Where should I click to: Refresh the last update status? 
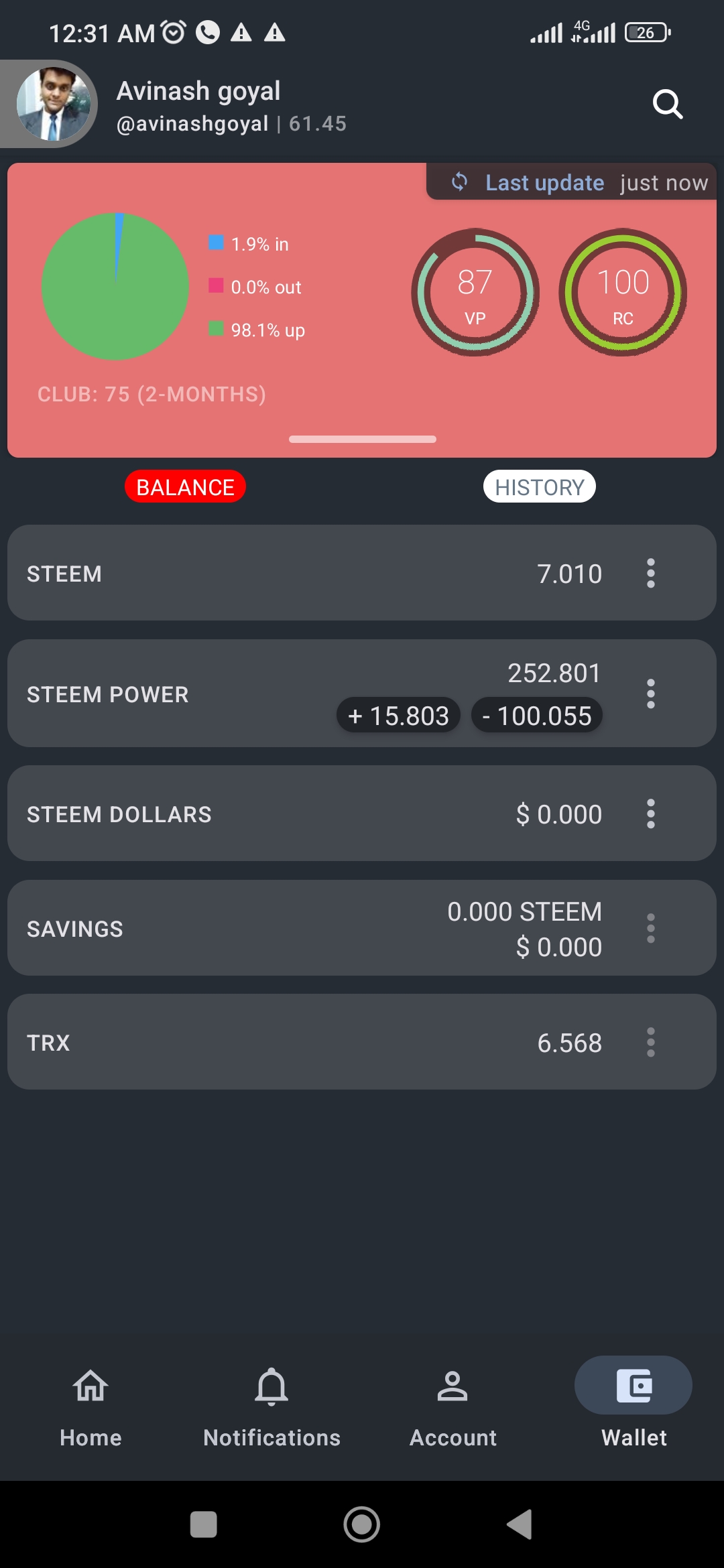point(460,182)
